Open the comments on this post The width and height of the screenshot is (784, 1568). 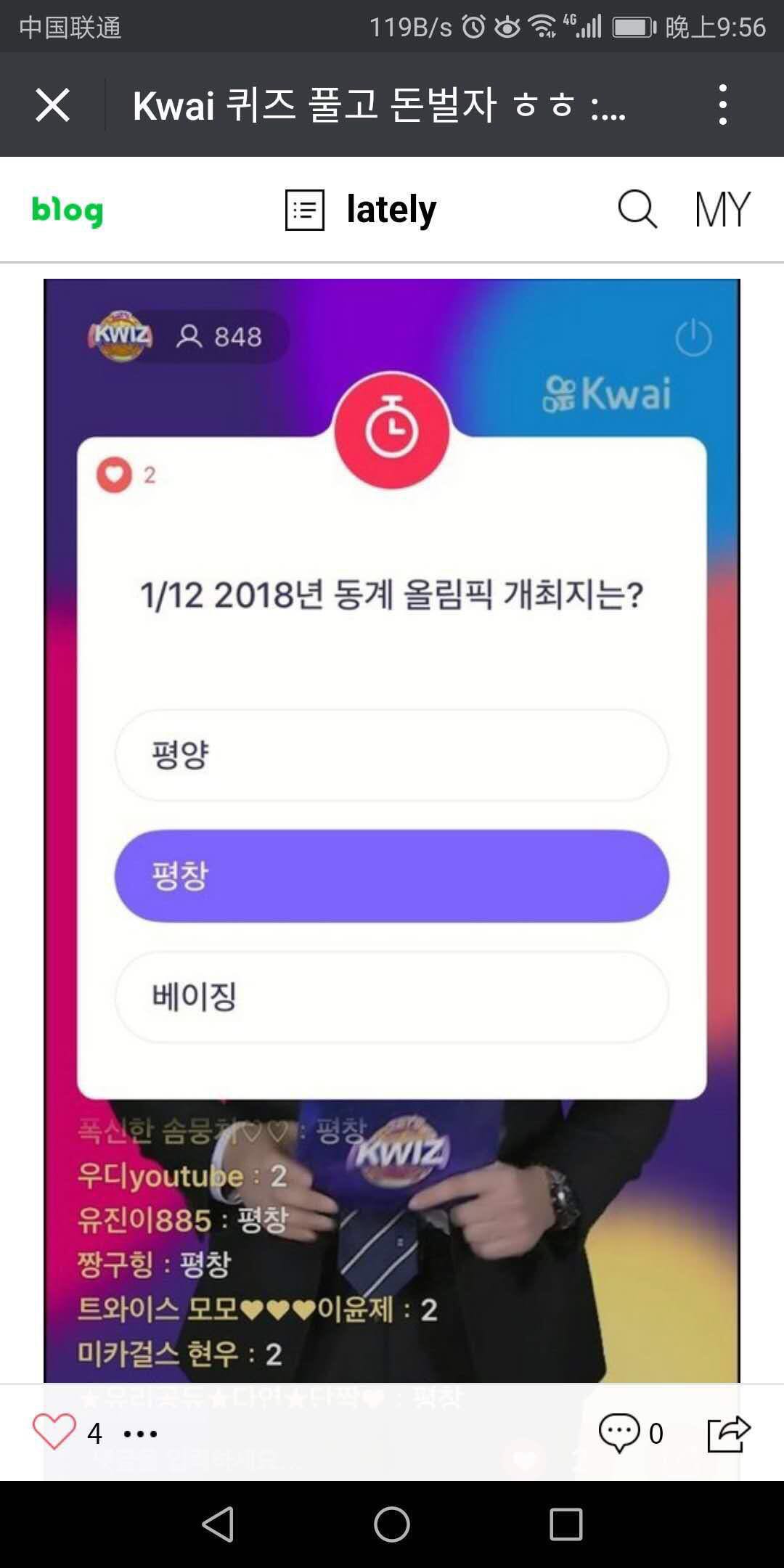tap(619, 1432)
